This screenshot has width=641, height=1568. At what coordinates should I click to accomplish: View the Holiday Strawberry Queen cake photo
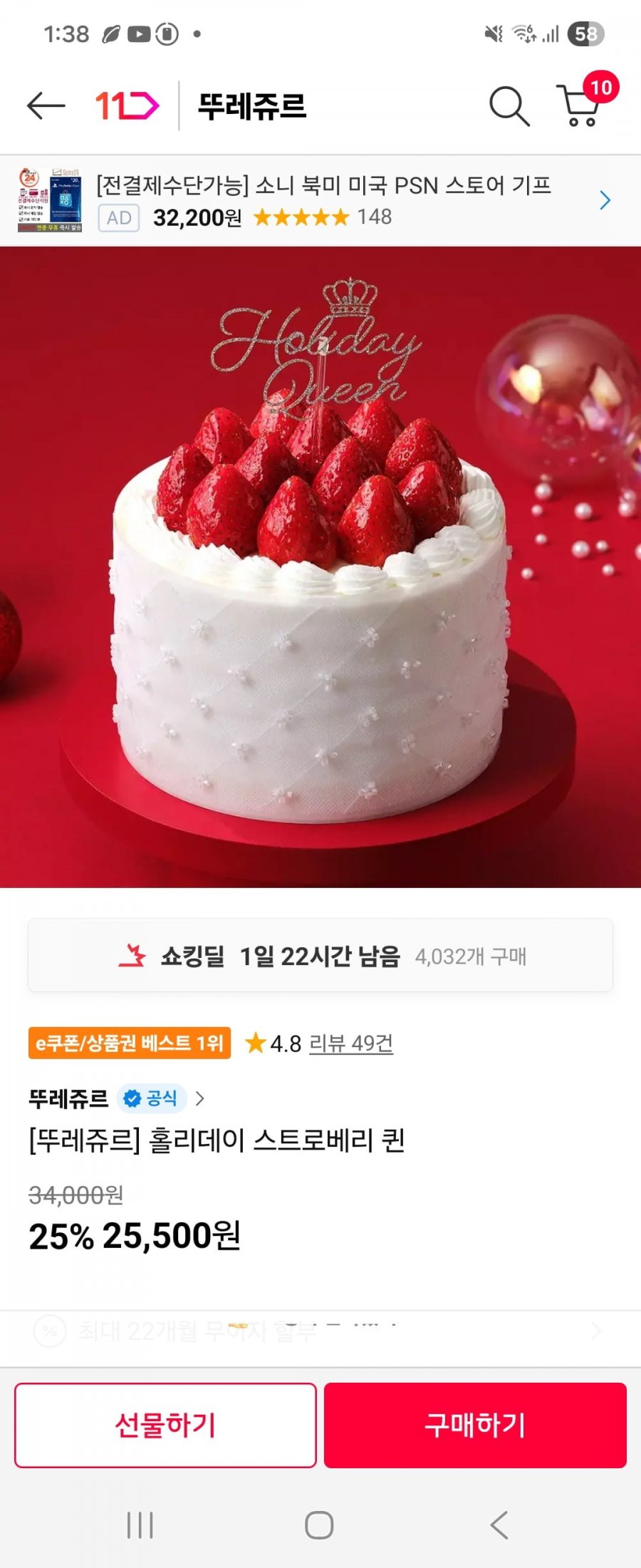(x=320, y=567)
